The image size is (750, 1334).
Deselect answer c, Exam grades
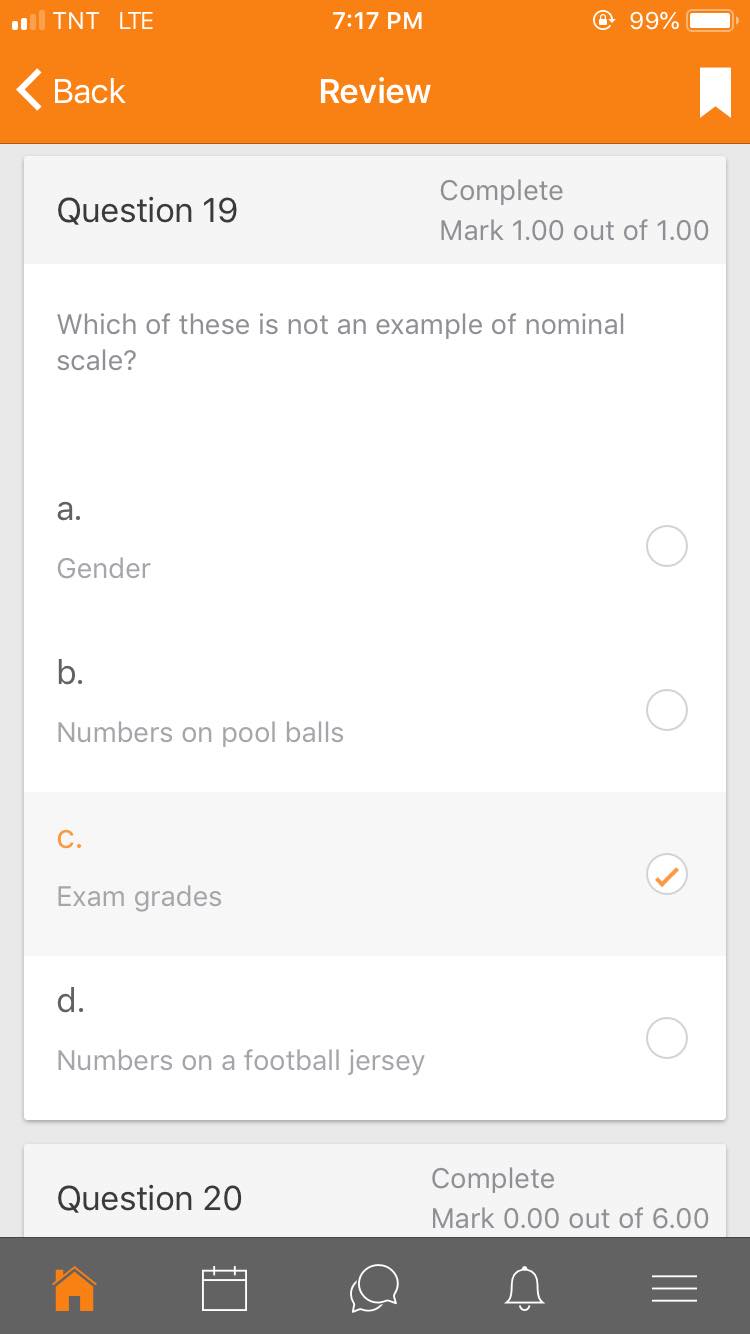tap(666, 874)
